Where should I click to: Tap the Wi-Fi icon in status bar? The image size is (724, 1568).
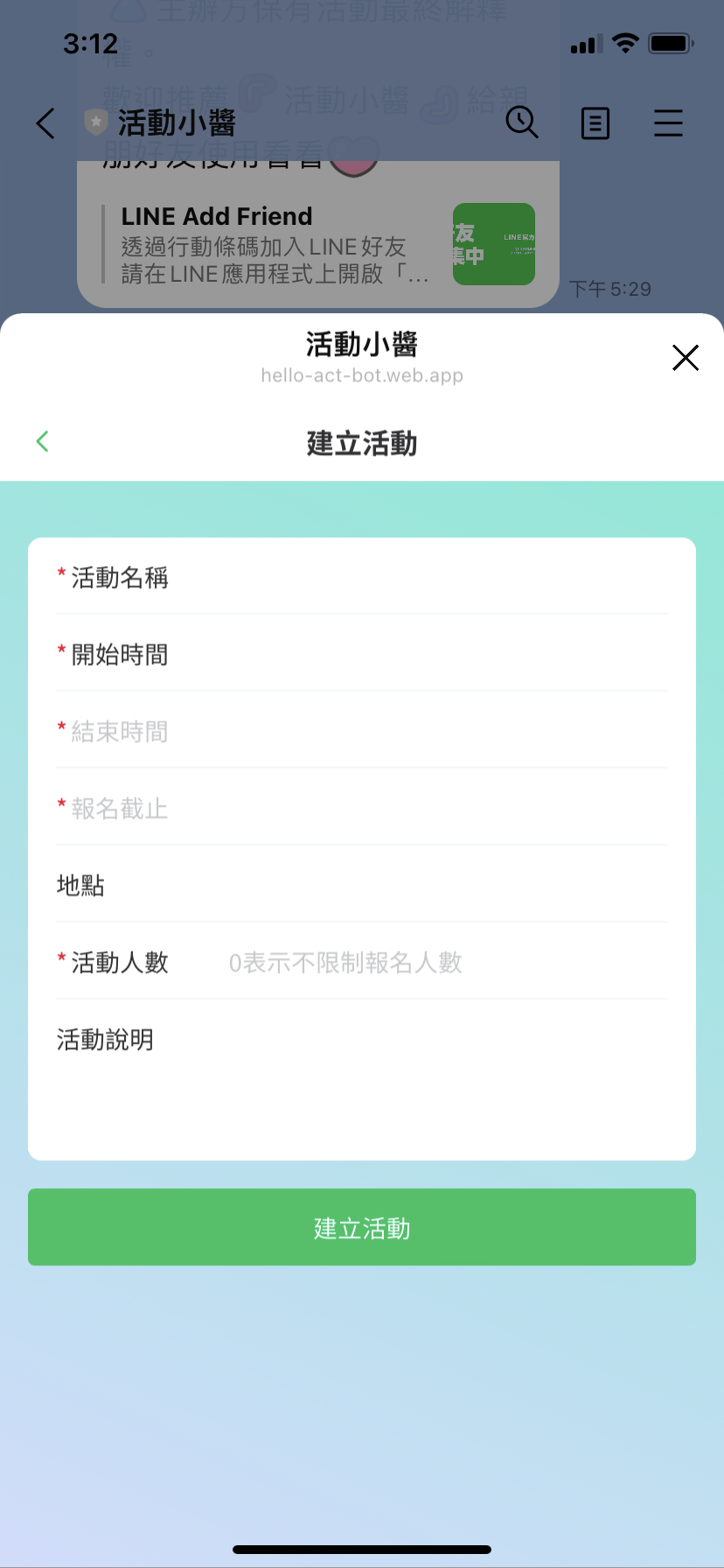tap(626, 42)
